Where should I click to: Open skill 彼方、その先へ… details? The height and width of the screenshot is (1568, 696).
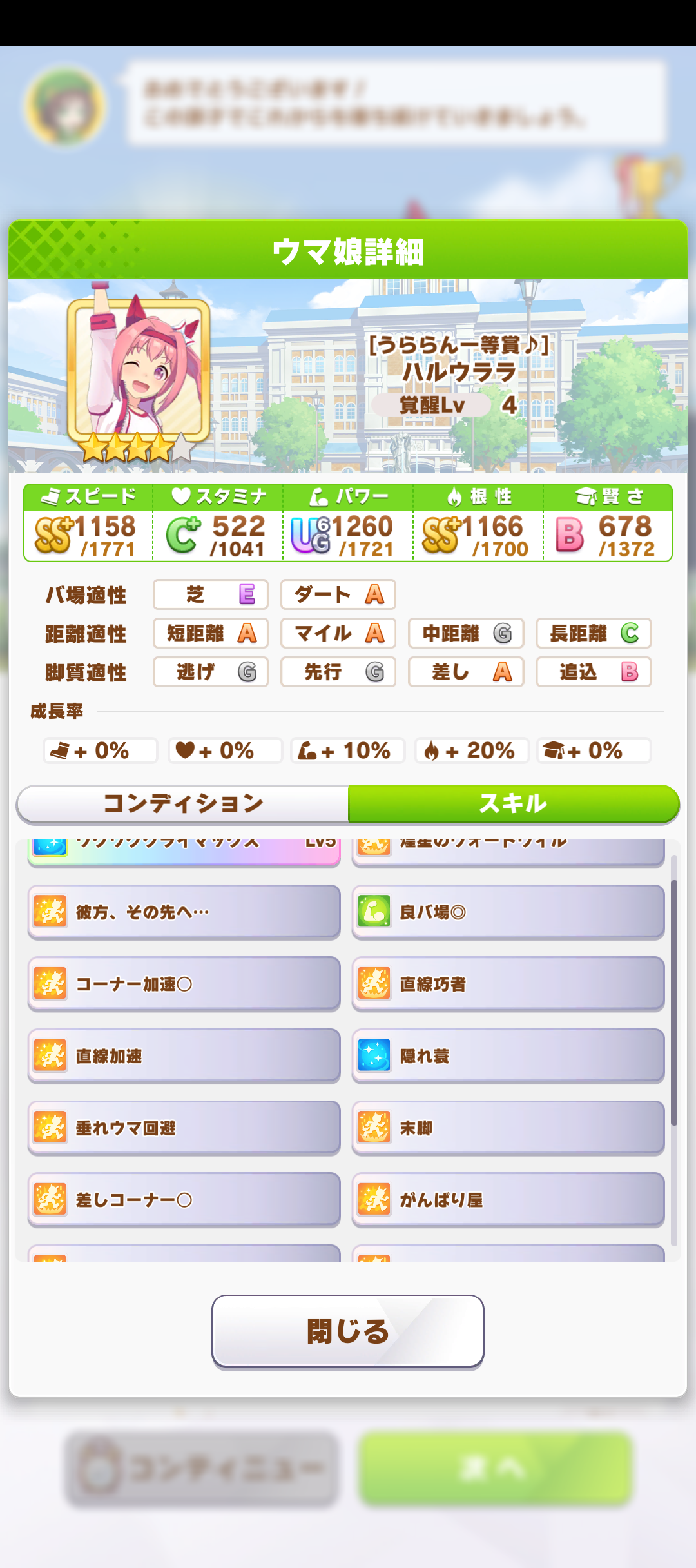184,912
